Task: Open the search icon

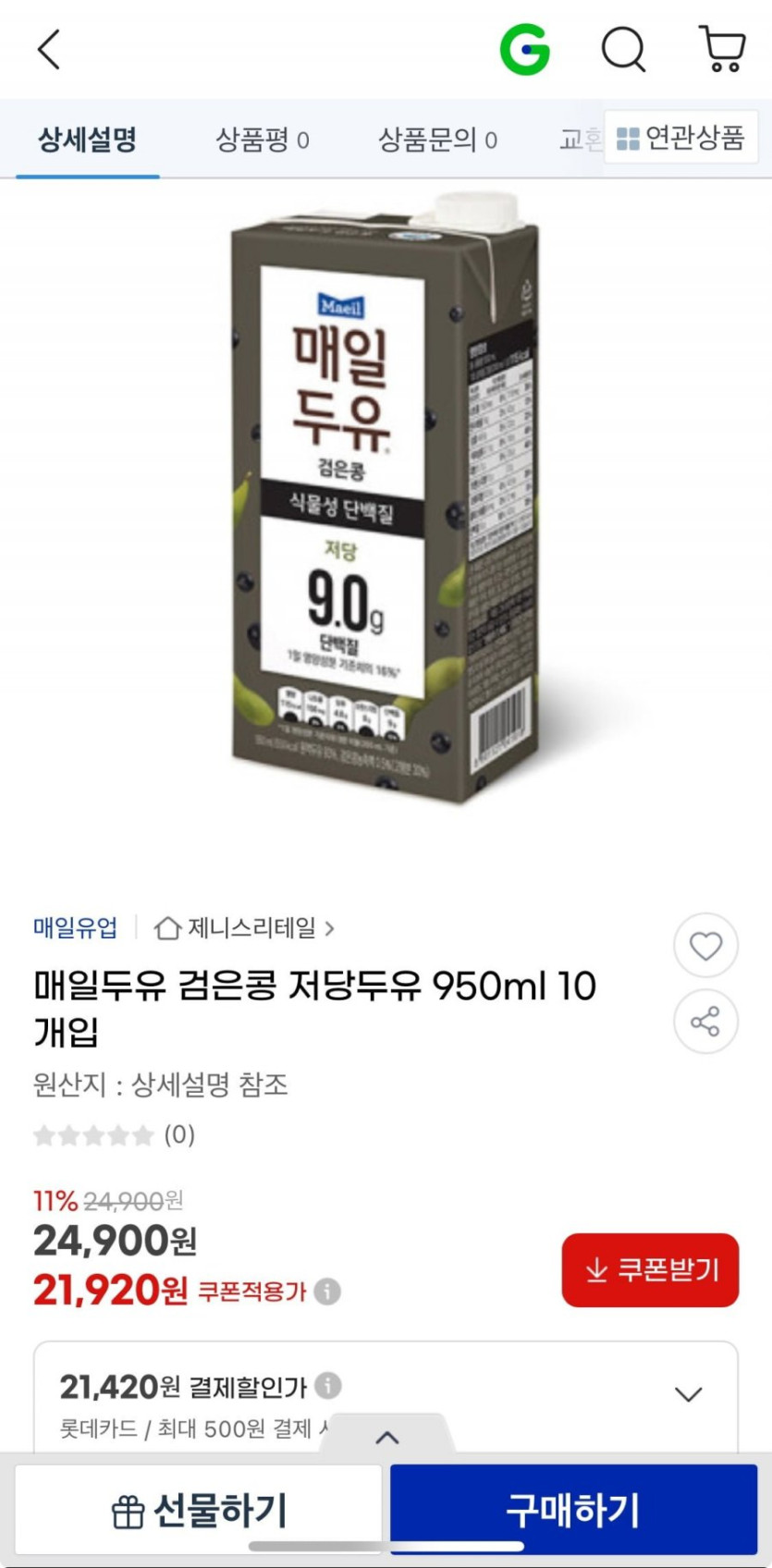Action: pos(623,49)
